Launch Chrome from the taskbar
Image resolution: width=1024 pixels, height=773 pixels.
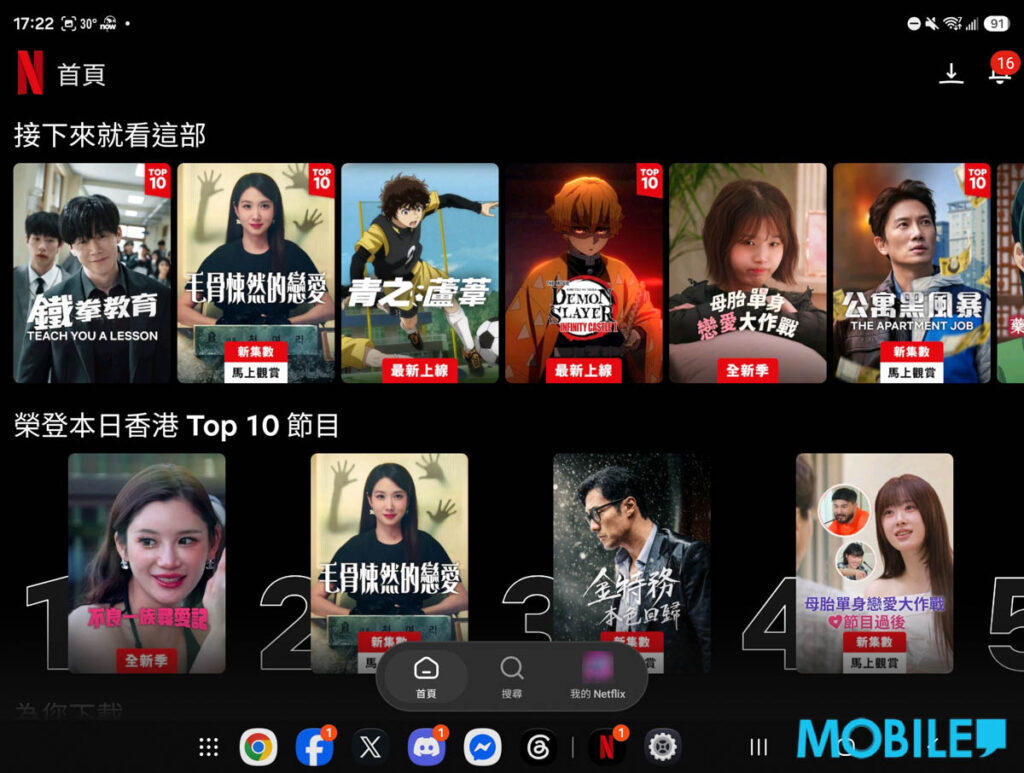[x=259, y=747]
